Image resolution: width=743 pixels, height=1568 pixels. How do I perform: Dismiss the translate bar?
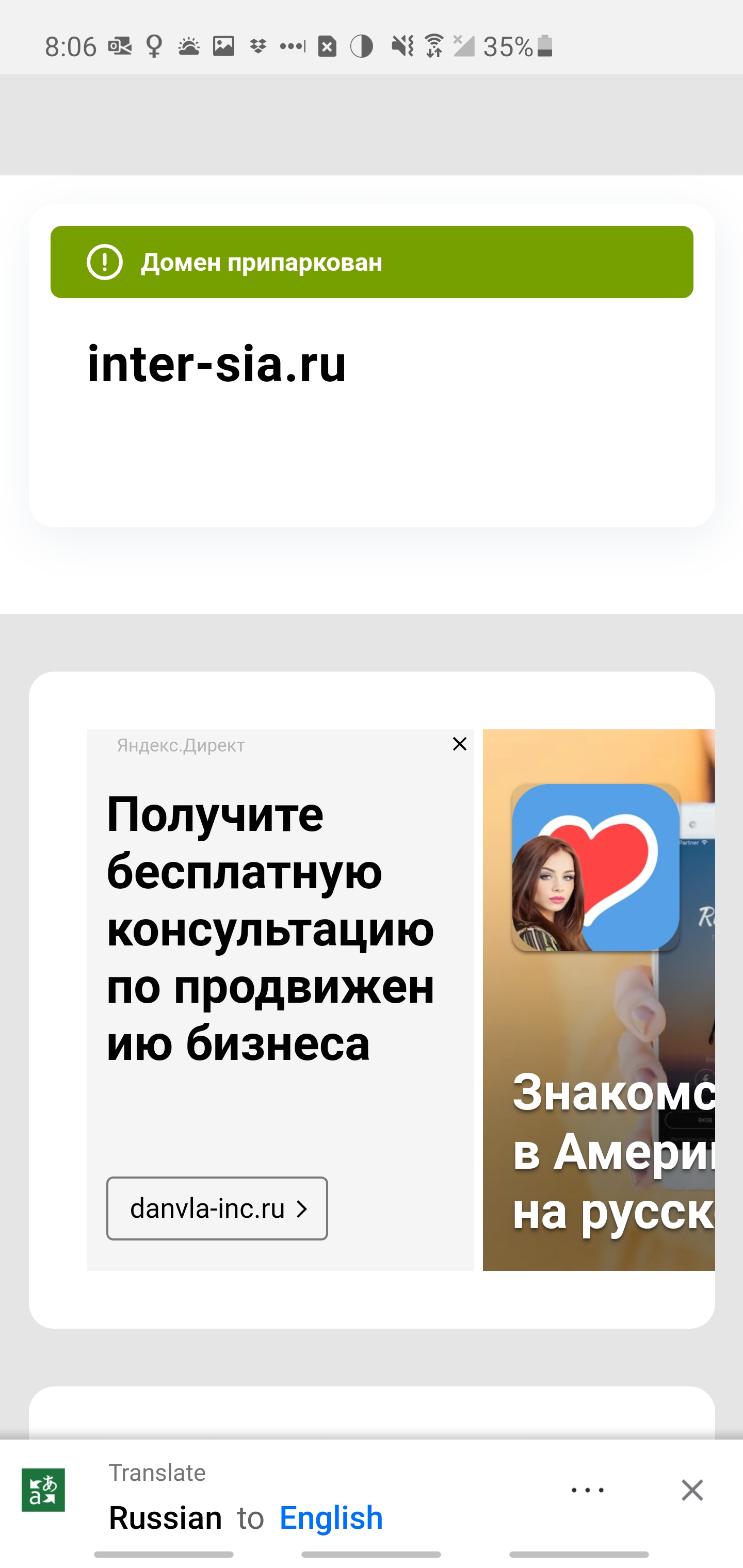click(692, 1490)
